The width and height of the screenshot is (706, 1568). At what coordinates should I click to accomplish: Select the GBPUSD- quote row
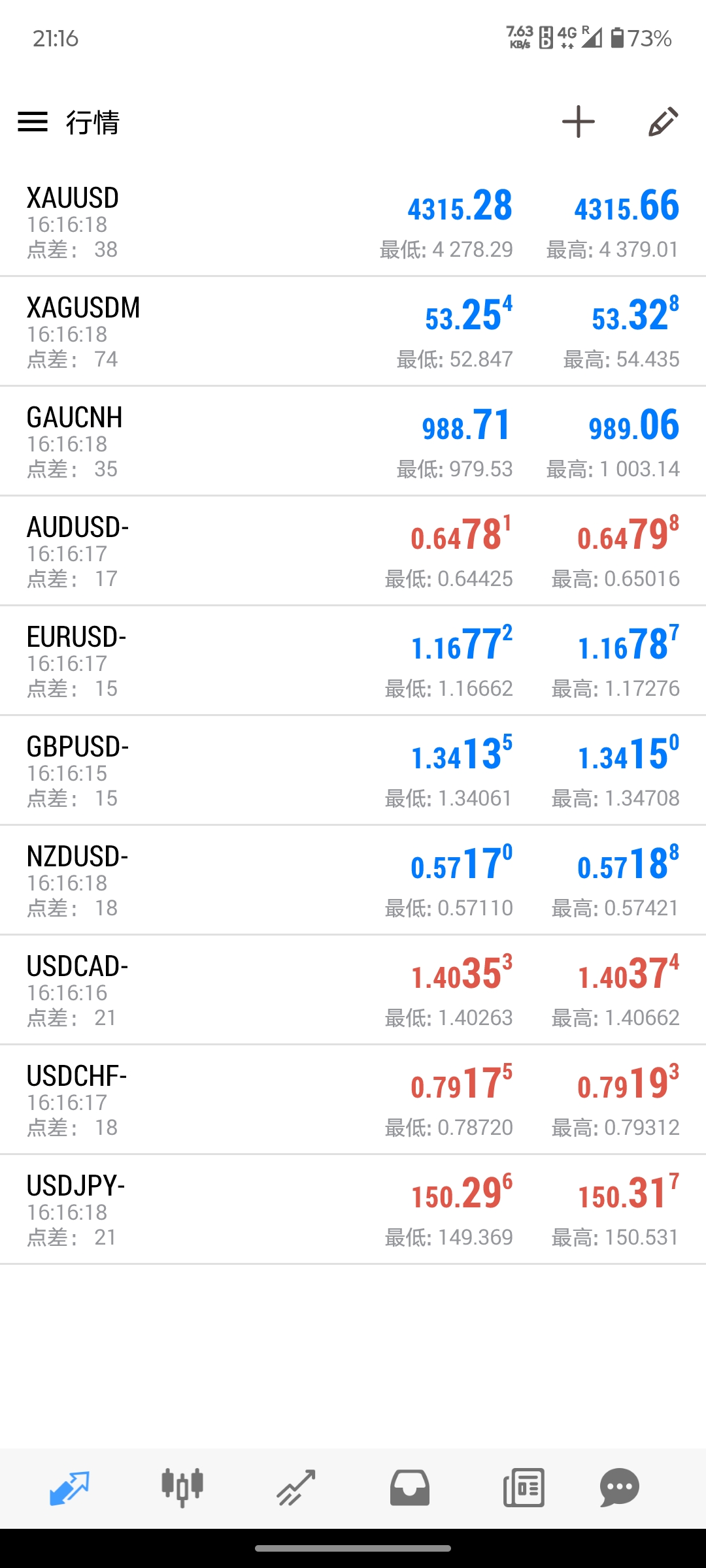pyautogui.click(x=353, y=771)
